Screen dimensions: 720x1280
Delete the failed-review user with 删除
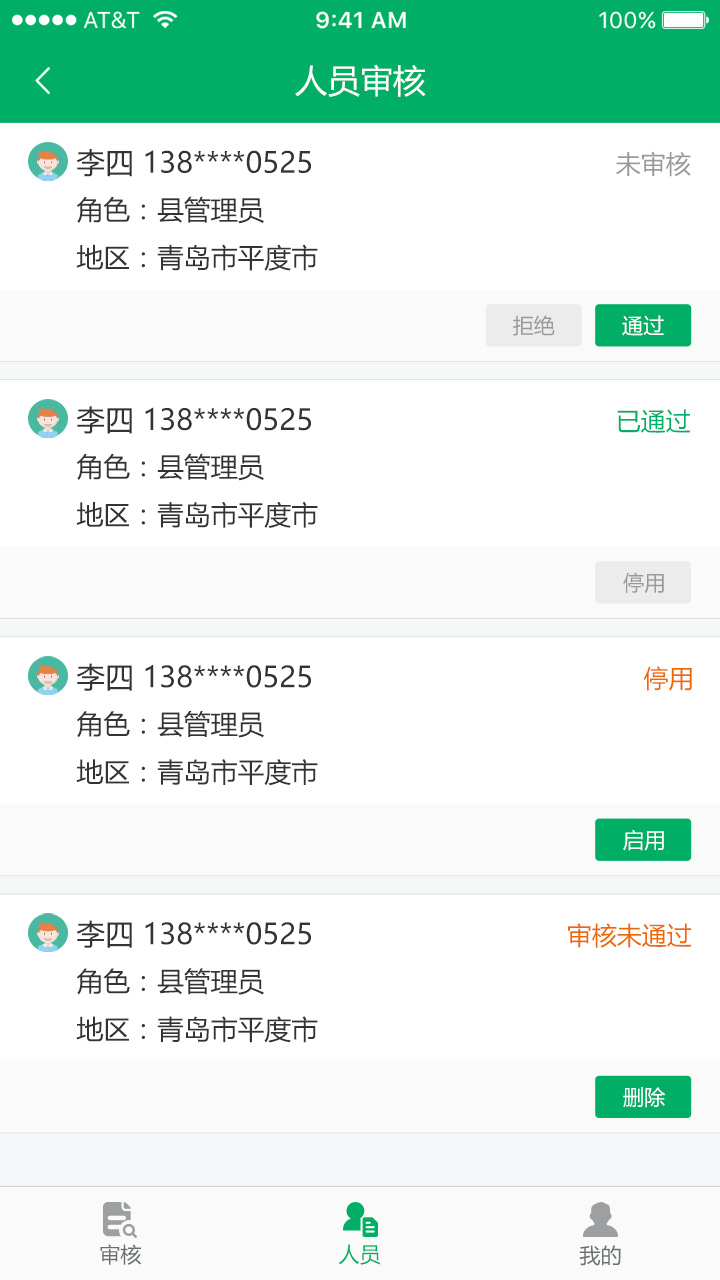pyautogui.click(x=642, y=1097)
